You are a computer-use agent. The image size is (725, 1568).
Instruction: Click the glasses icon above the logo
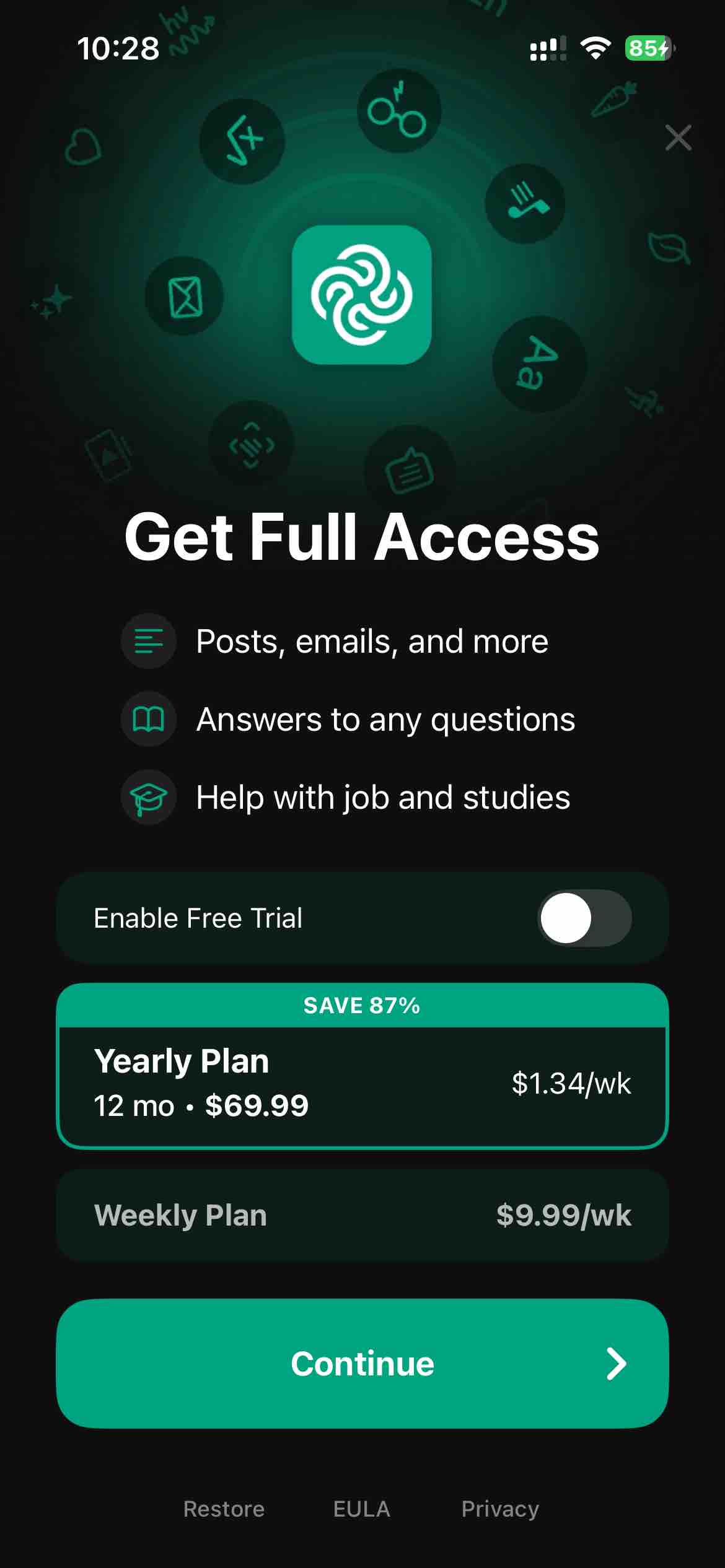398,111
